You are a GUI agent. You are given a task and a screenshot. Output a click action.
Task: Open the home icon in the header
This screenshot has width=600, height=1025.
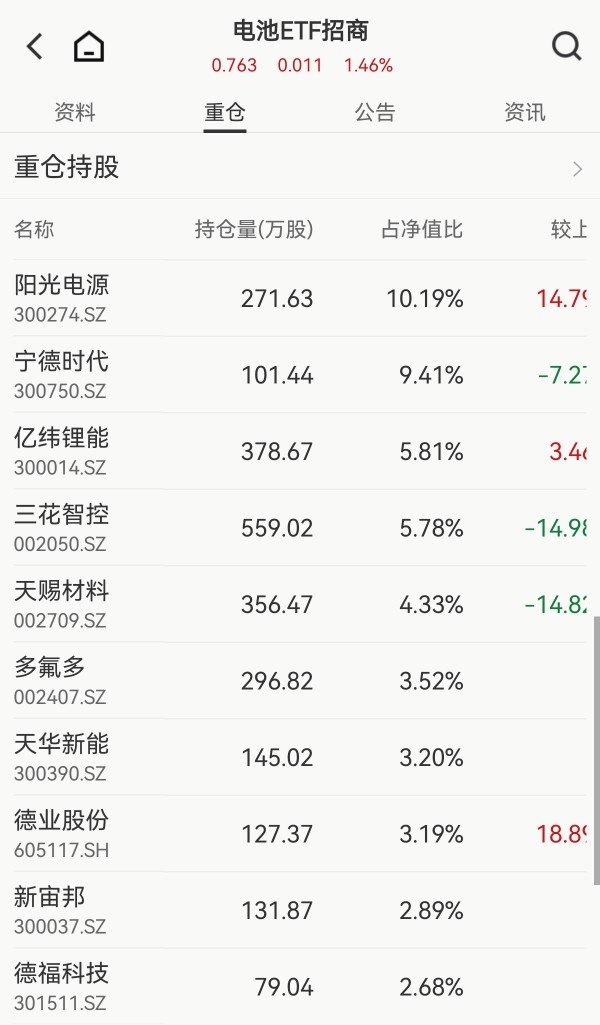click(x=89, y=46)
